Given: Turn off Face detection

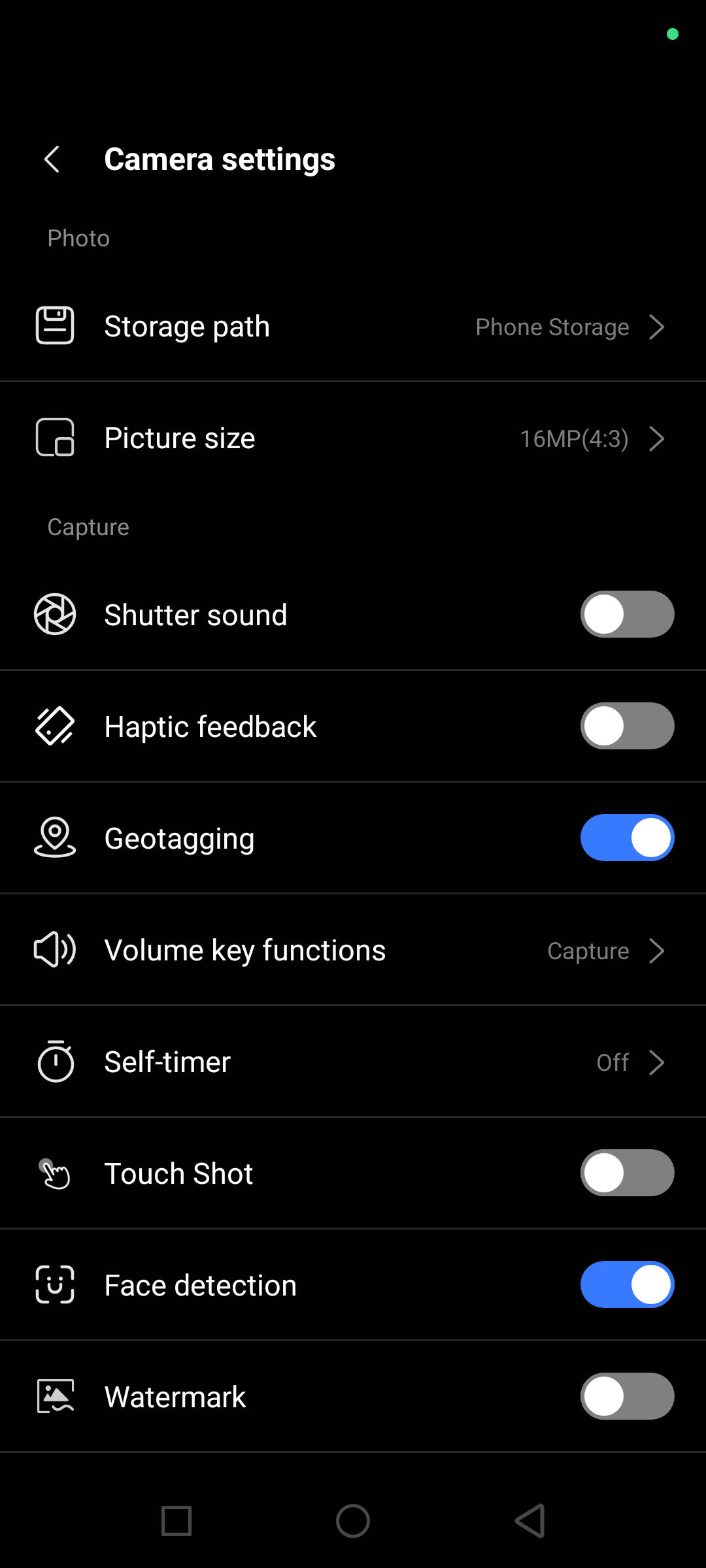Looking at the screenshot, I should pyautogui.click(x=626, y=1284).
